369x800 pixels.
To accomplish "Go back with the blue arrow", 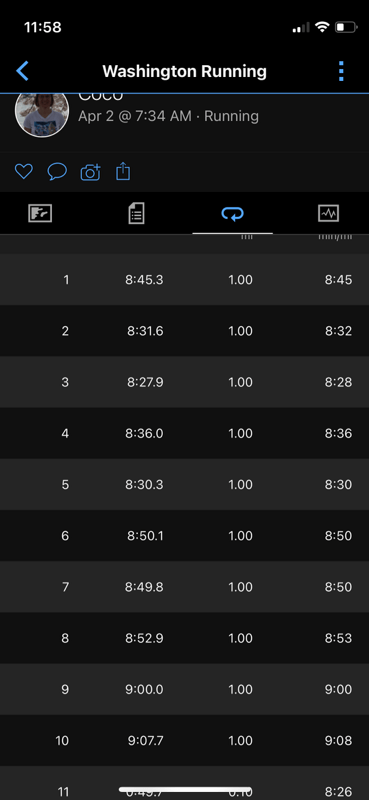I will click(x=22, y=71).
